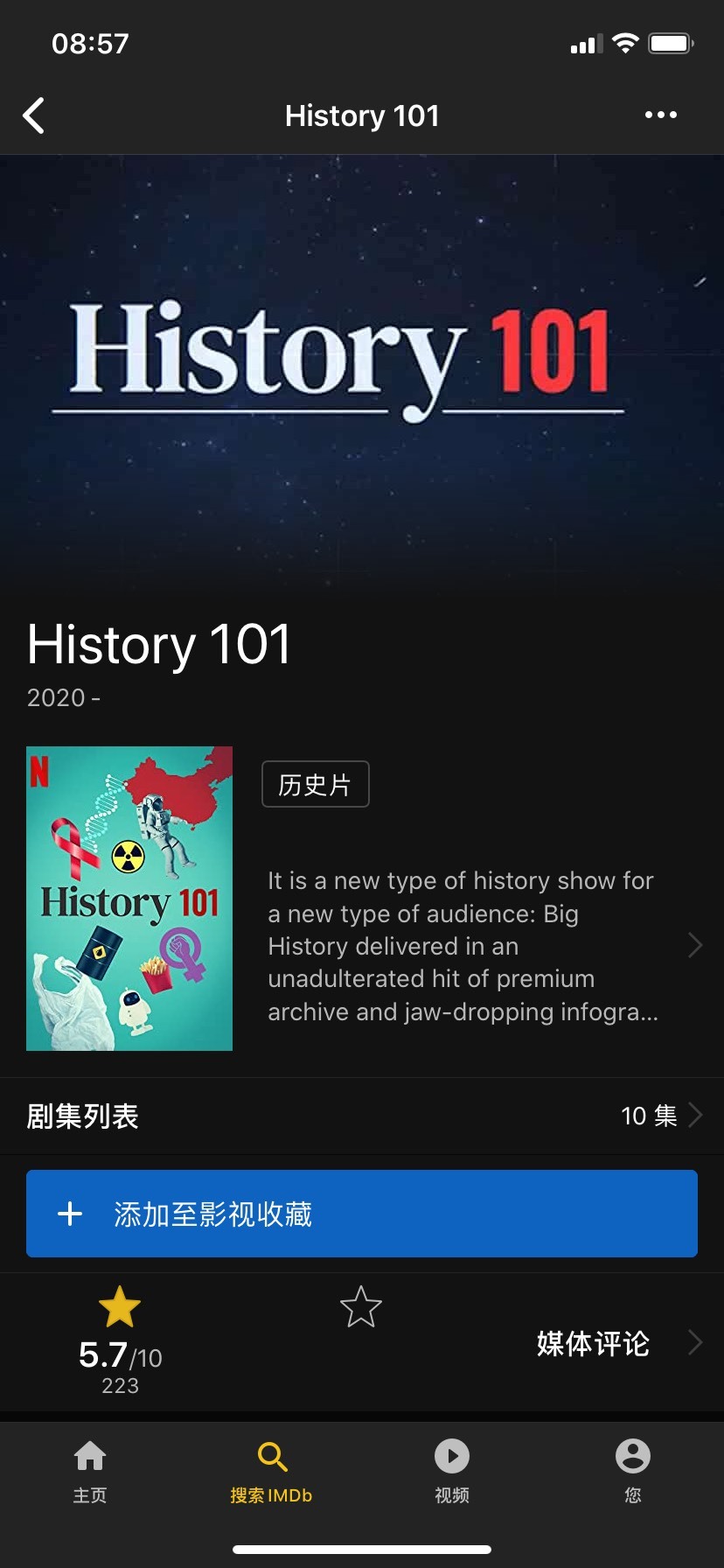The width and height of the screenshot is (724, 1568).
Task: Open the 您 profile tab
Action: click(x=633, y=1470)
